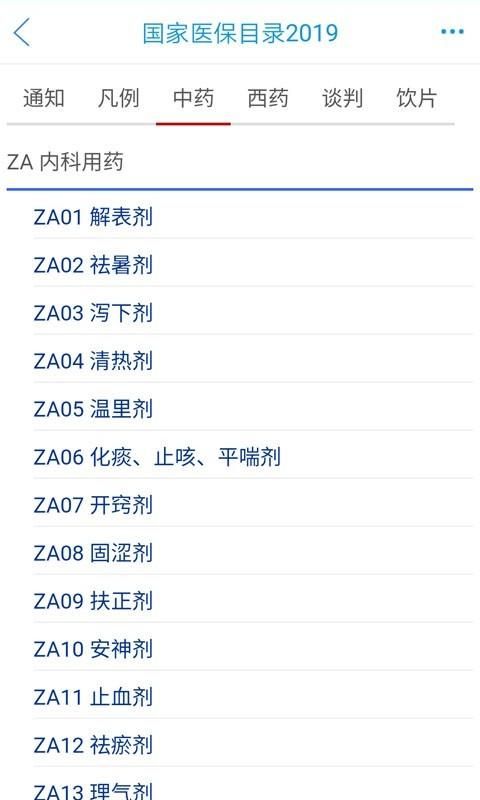Open the 谈判 tab

342,98
